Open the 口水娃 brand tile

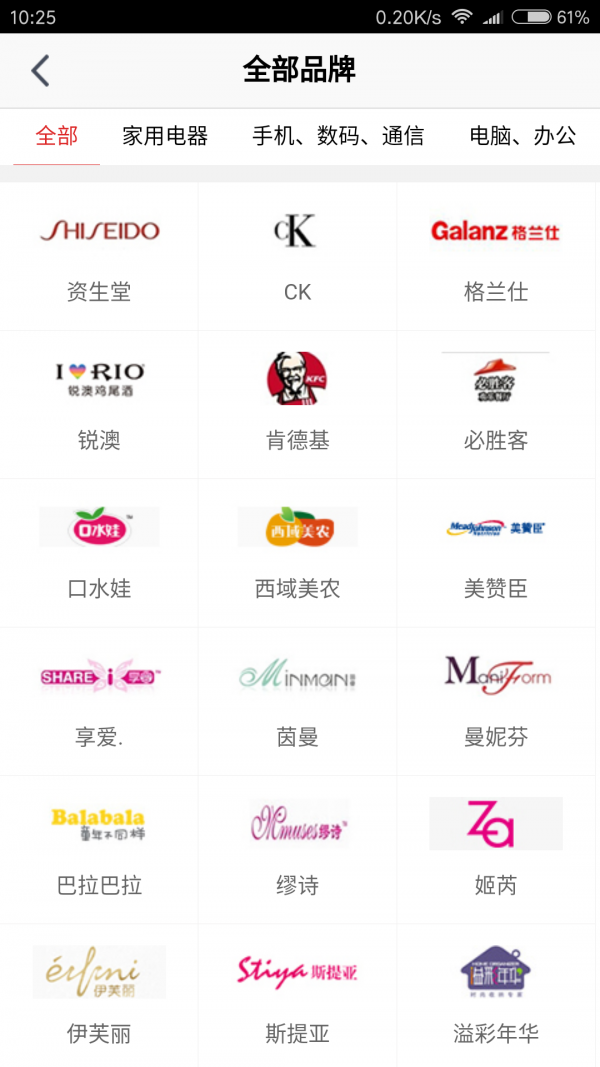tap(99, 553)
